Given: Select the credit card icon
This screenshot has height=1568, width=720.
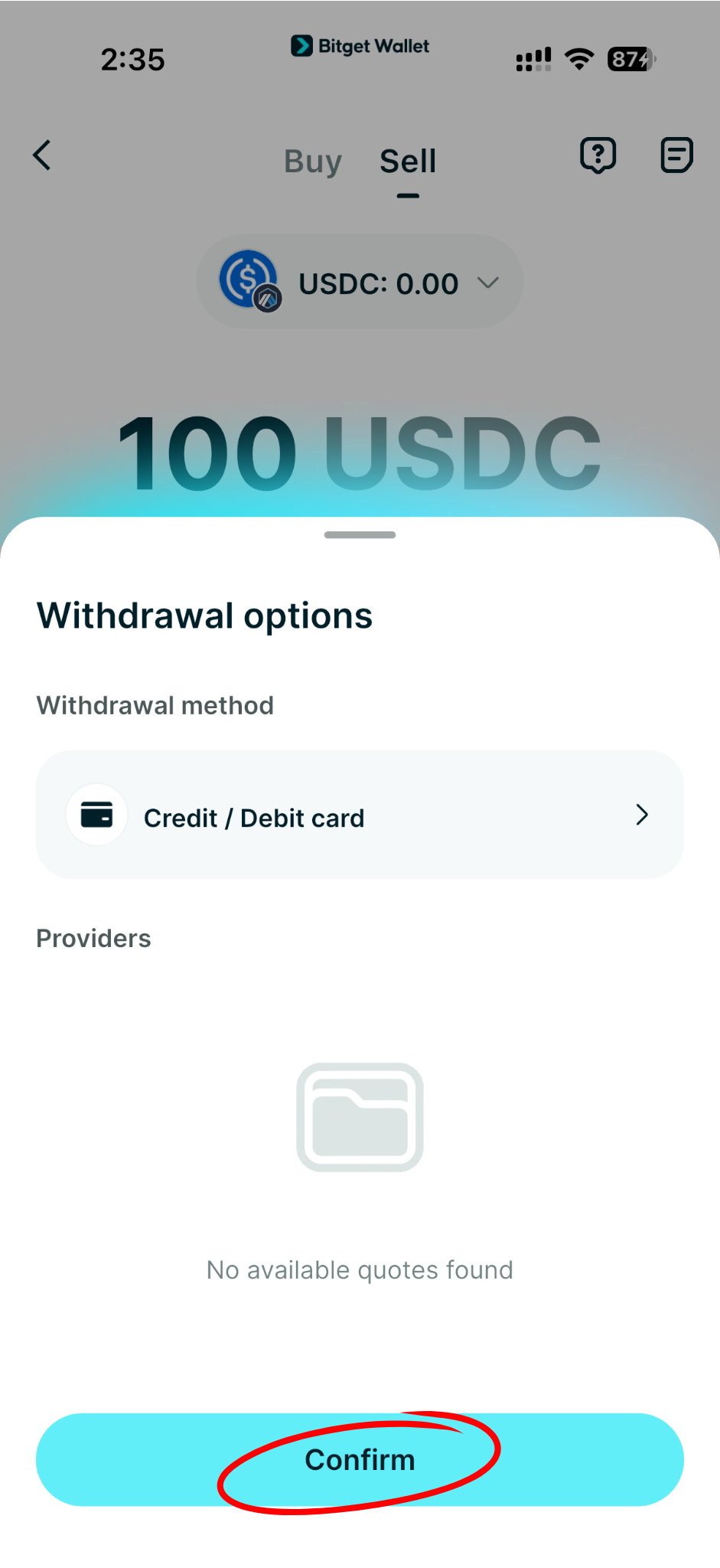Looking at the screenshot, I should pos(96,814).
